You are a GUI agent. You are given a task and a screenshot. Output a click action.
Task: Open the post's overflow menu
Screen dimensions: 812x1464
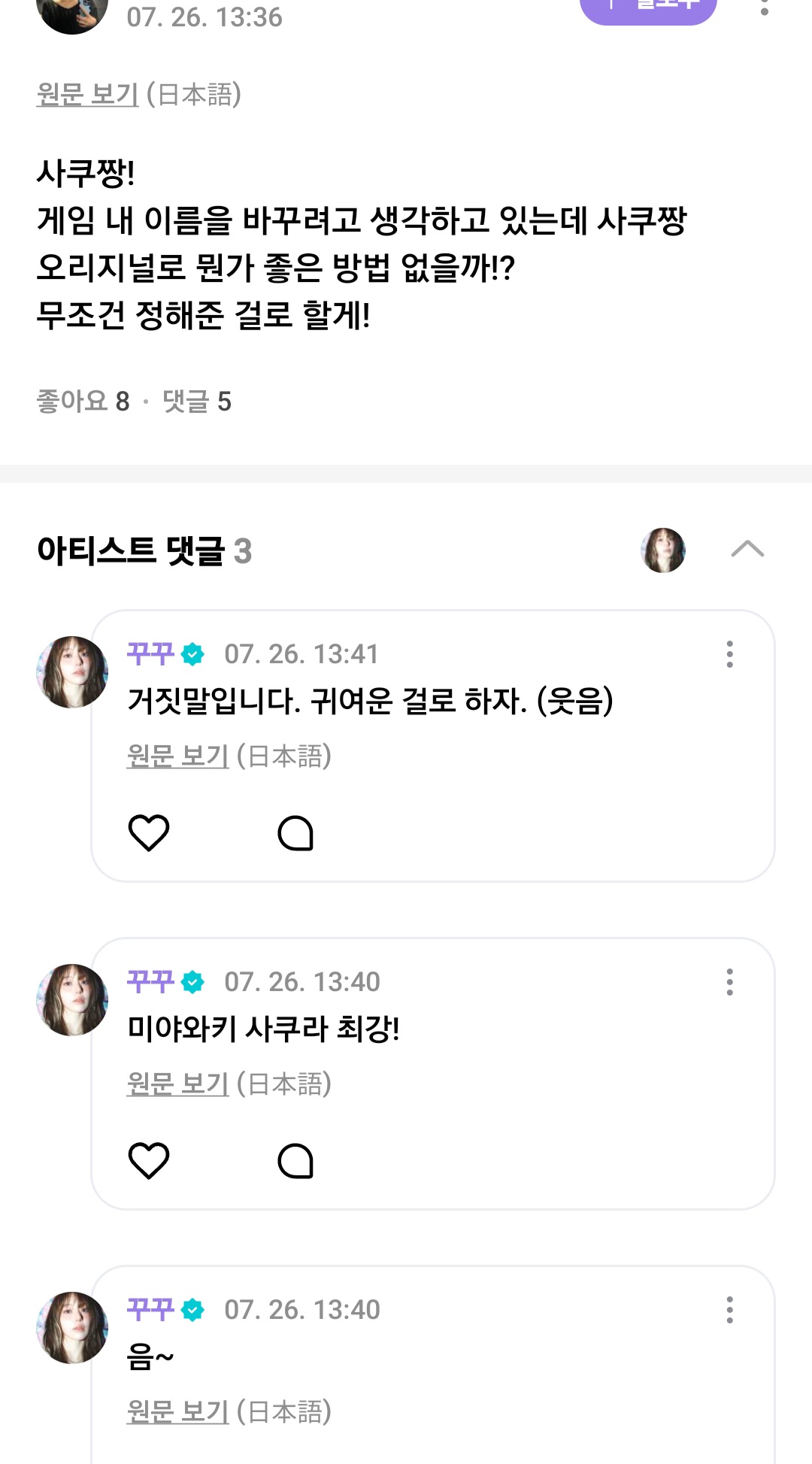(764, 8)
